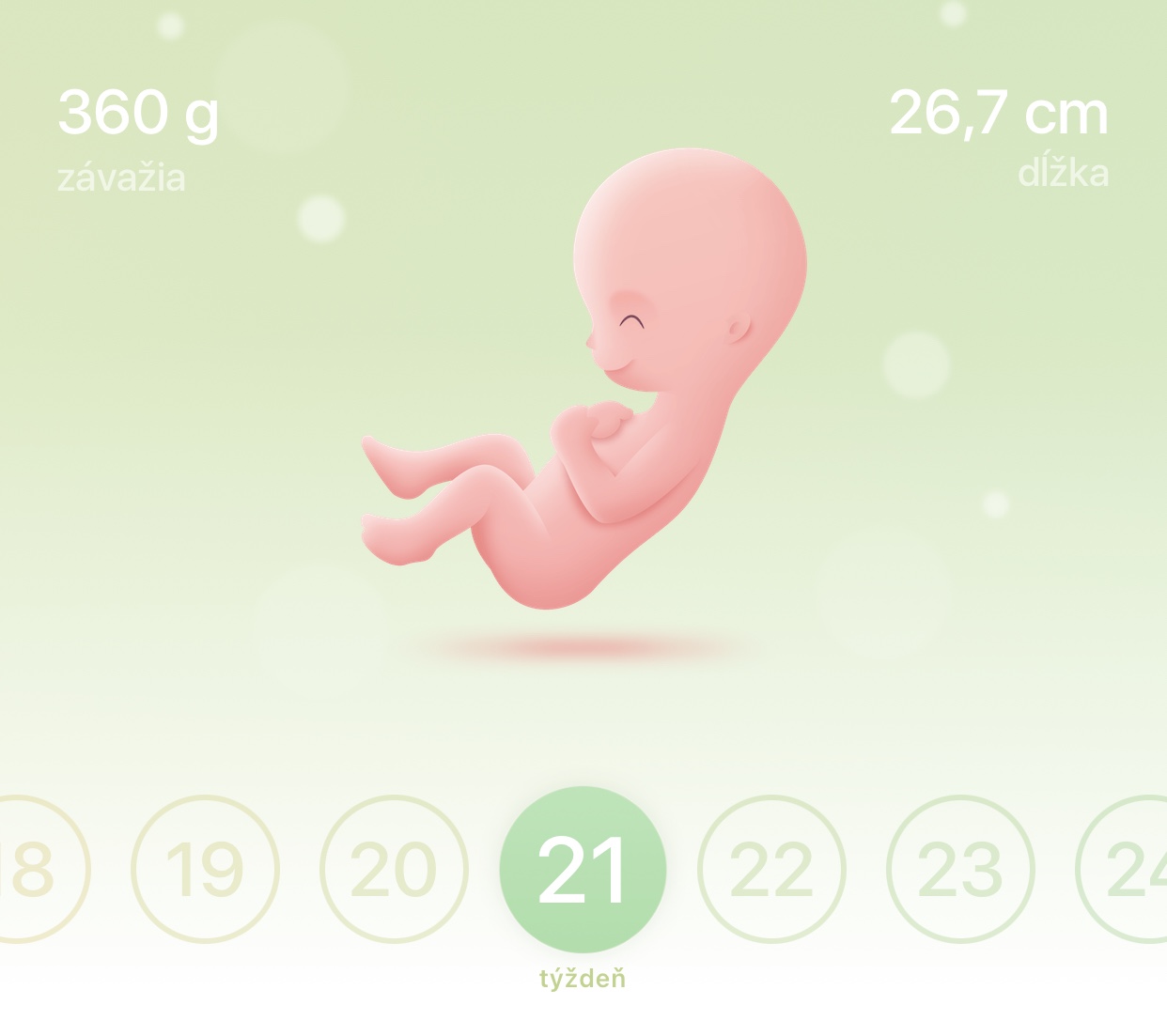Jump to week 20

[x=394, y=869]
